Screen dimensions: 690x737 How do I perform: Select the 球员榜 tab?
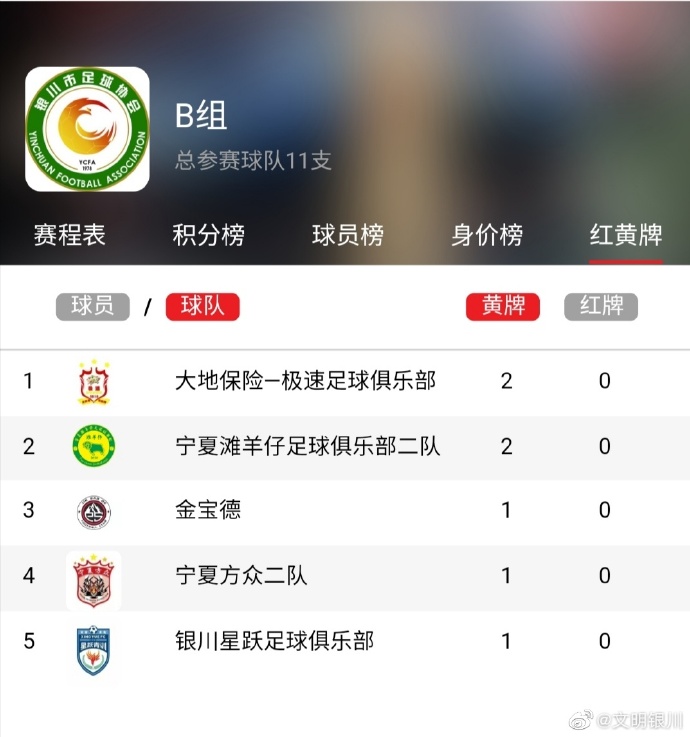(347, 236)
